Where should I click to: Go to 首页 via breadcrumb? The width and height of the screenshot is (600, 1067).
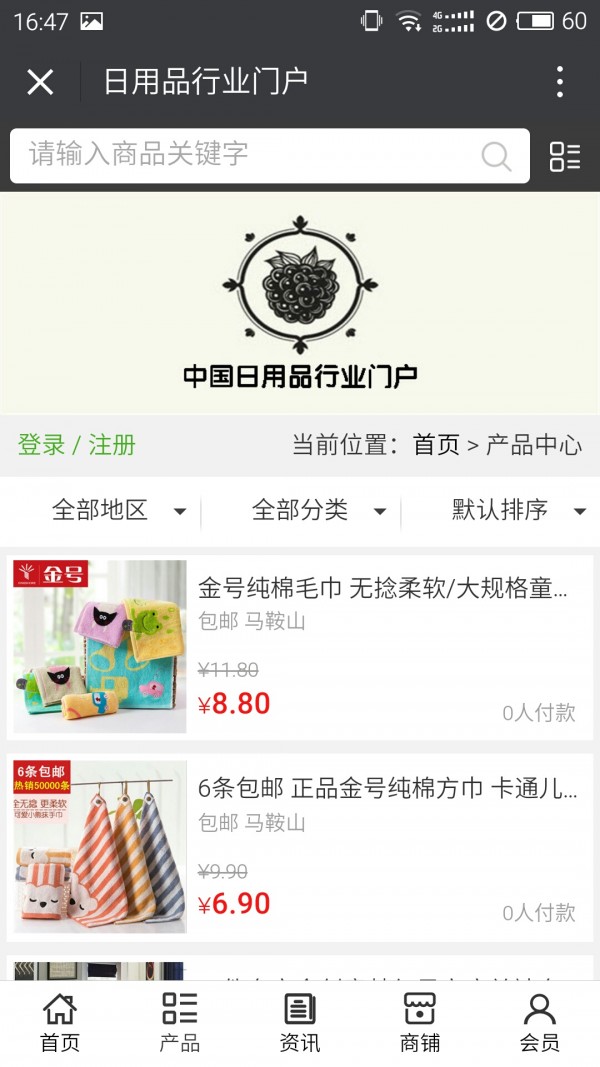[x=436, y=445]
